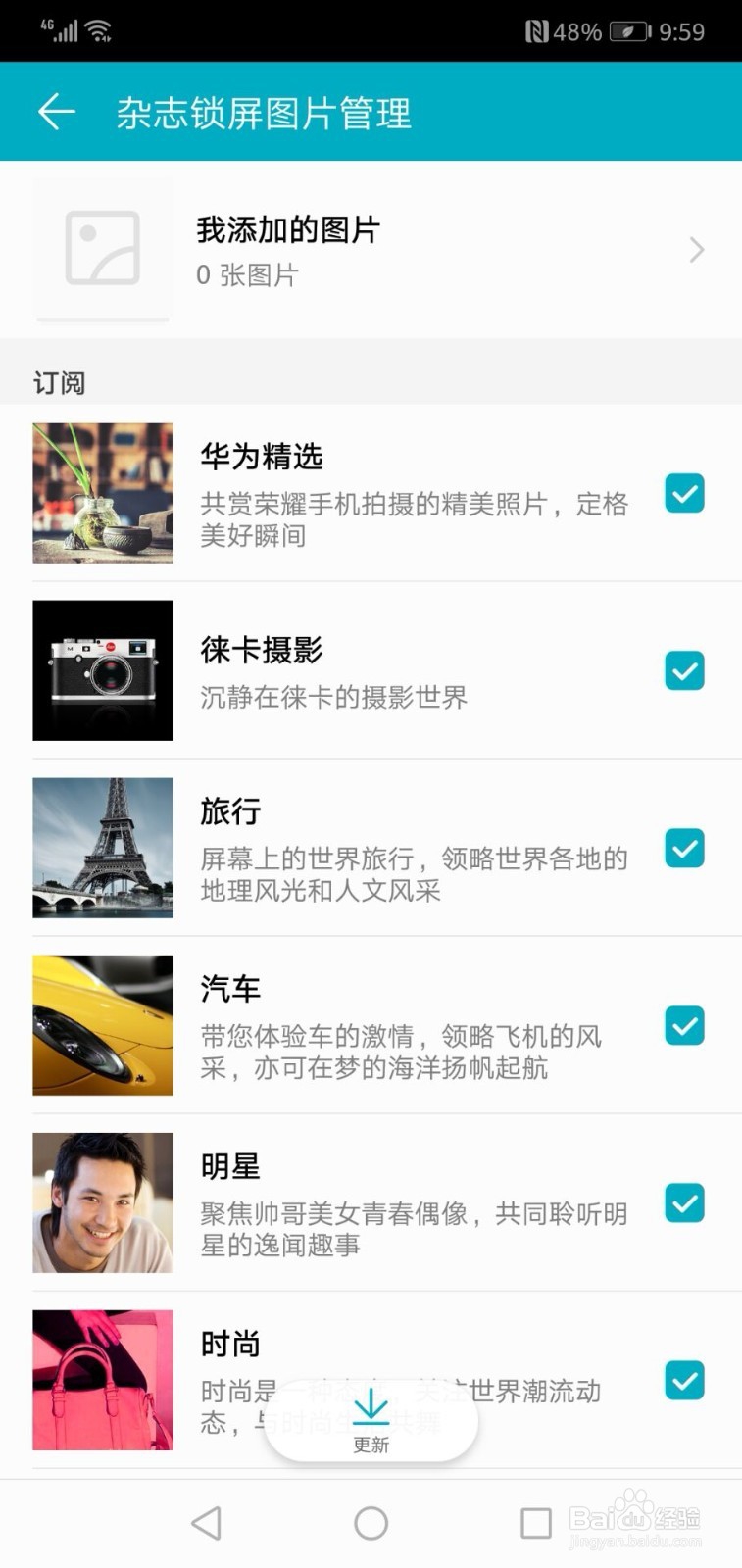
Task: Open recent apps from the navigation bar
Action: [535, 1523]
